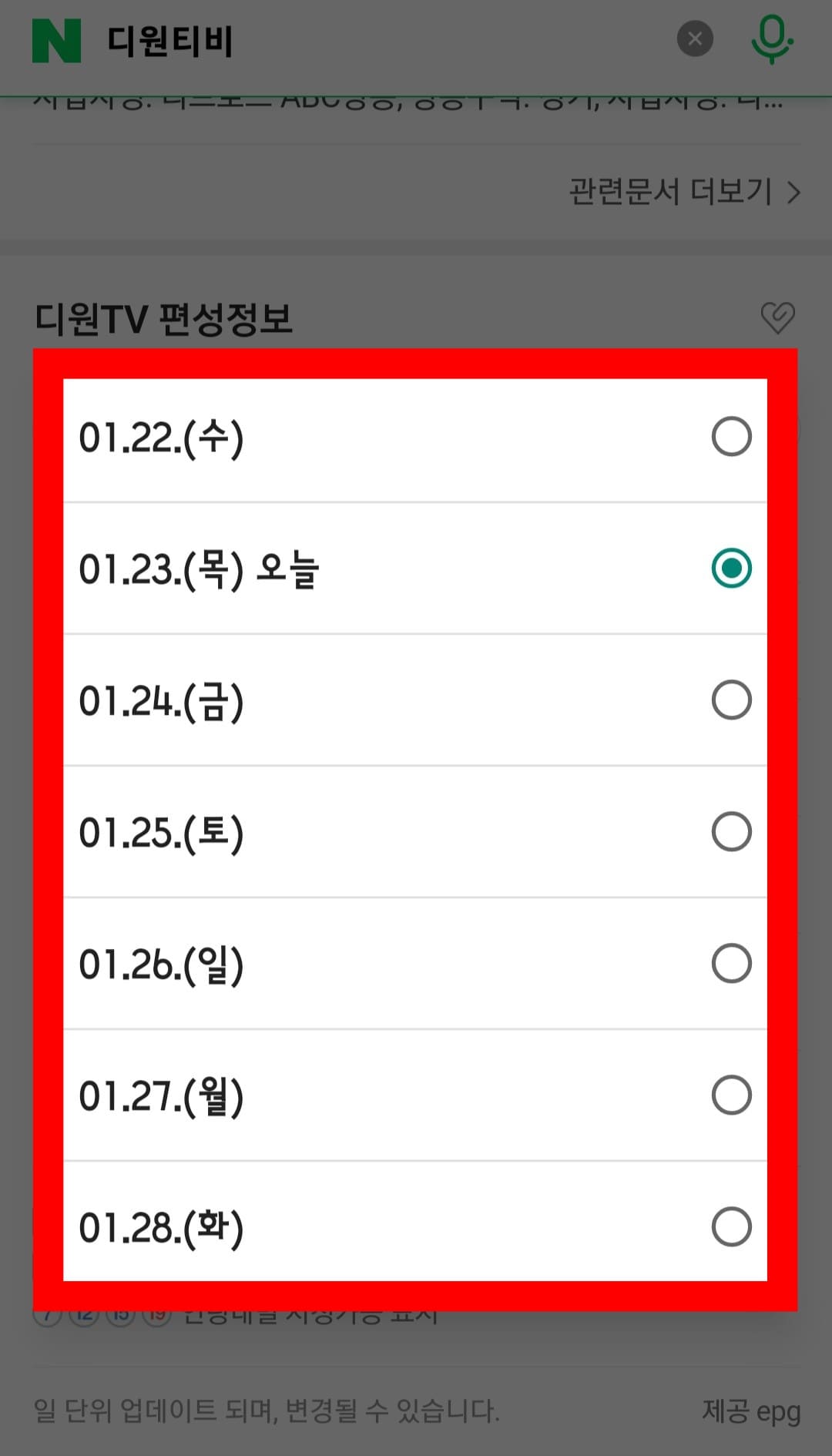832x1456 pixels.
Task: Expand related documents via the chevron arrow
Action: (x=793, y=193)
